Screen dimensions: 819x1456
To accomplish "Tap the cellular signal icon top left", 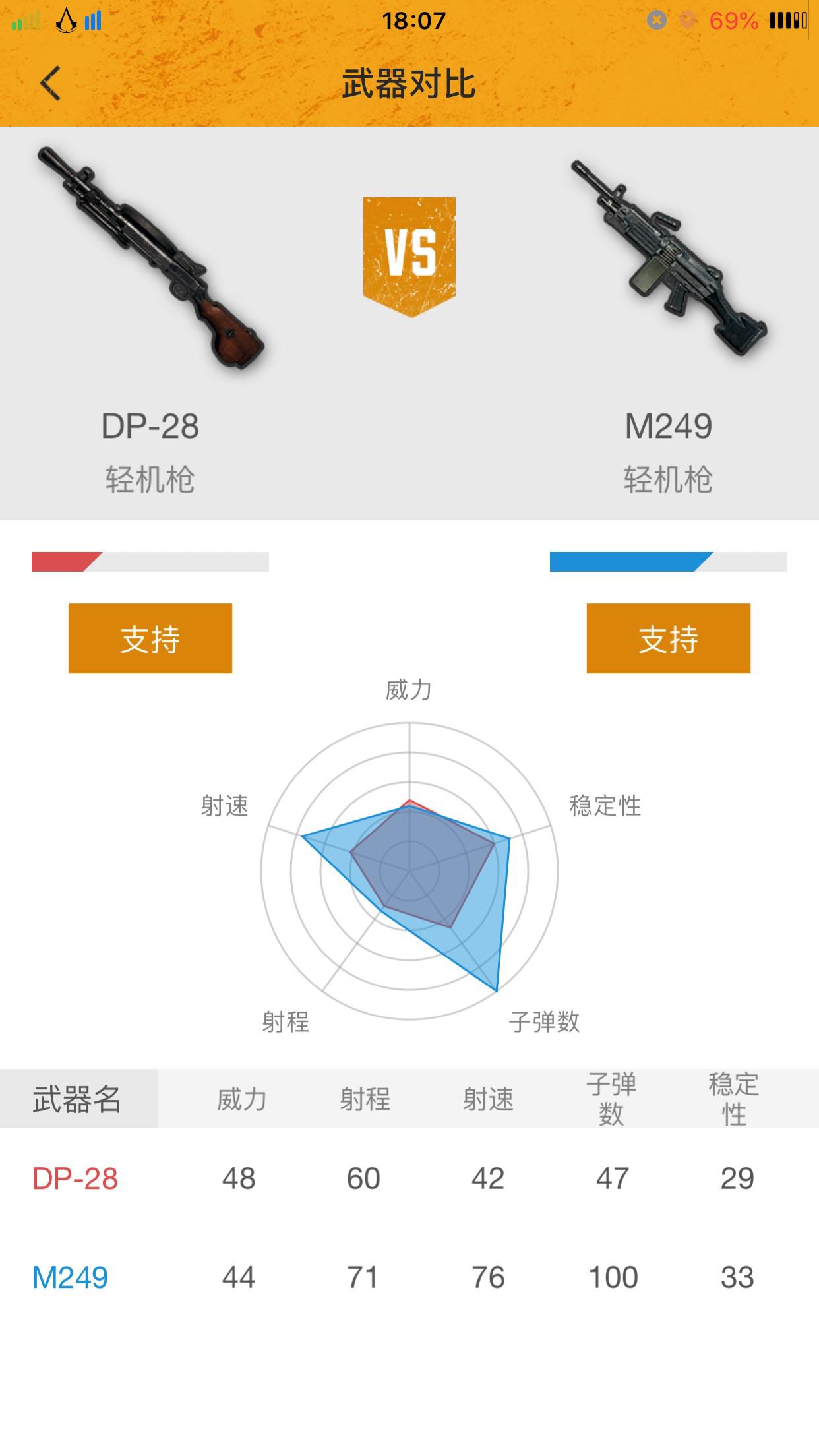I will (26, 21).
